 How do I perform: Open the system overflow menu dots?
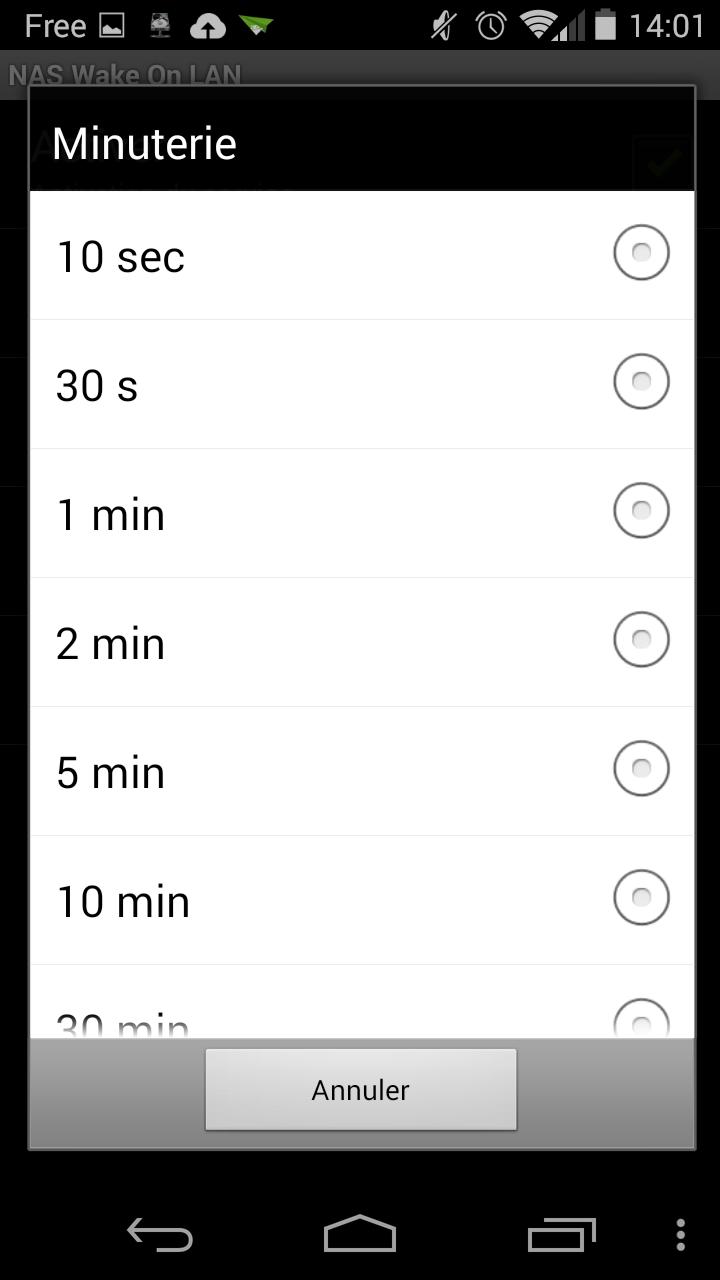click(x=680, y=1234)
